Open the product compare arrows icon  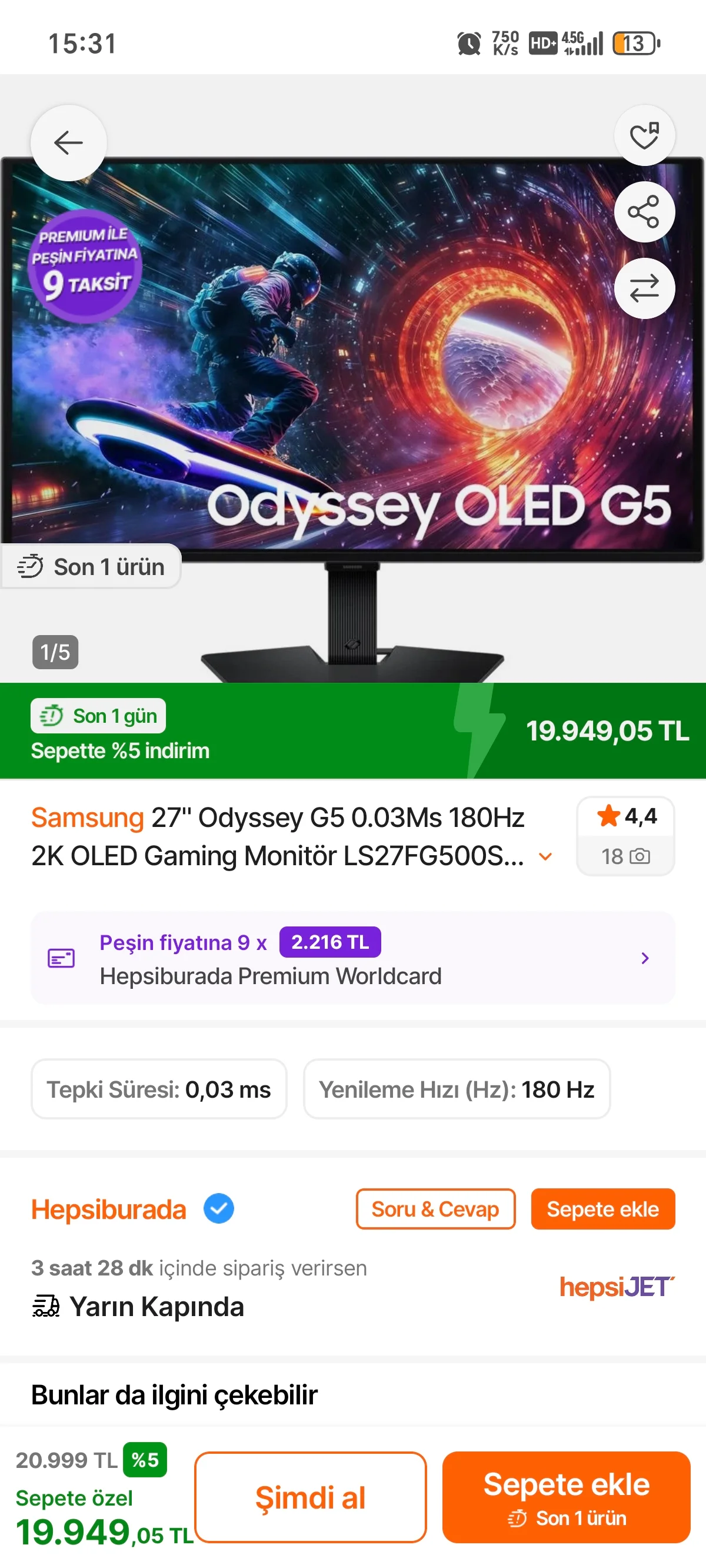point(644,288)
